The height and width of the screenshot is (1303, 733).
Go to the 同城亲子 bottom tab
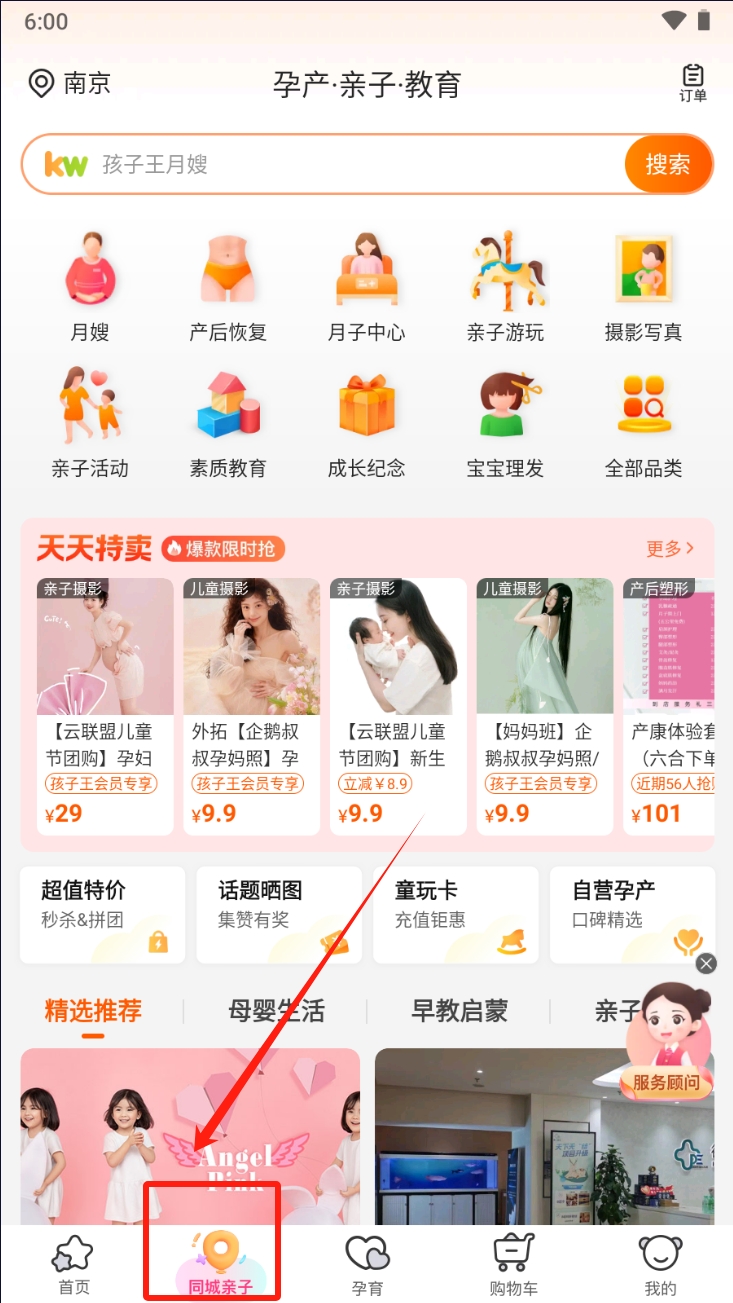click(219, 1263)
